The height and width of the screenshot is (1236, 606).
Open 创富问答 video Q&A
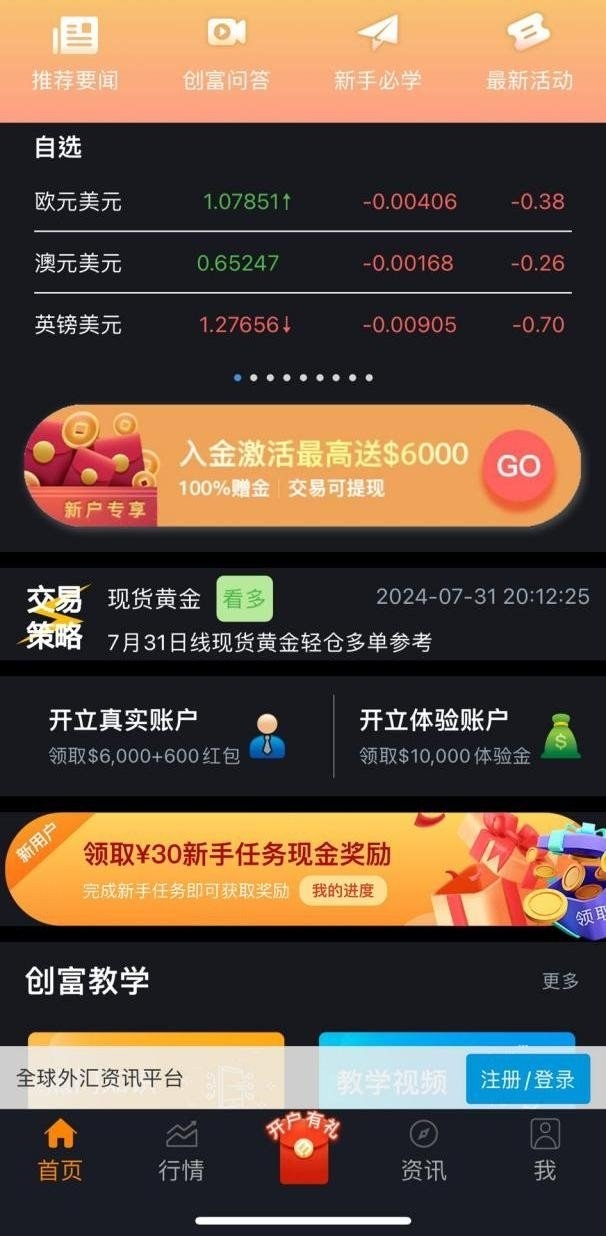coord(226,55)
